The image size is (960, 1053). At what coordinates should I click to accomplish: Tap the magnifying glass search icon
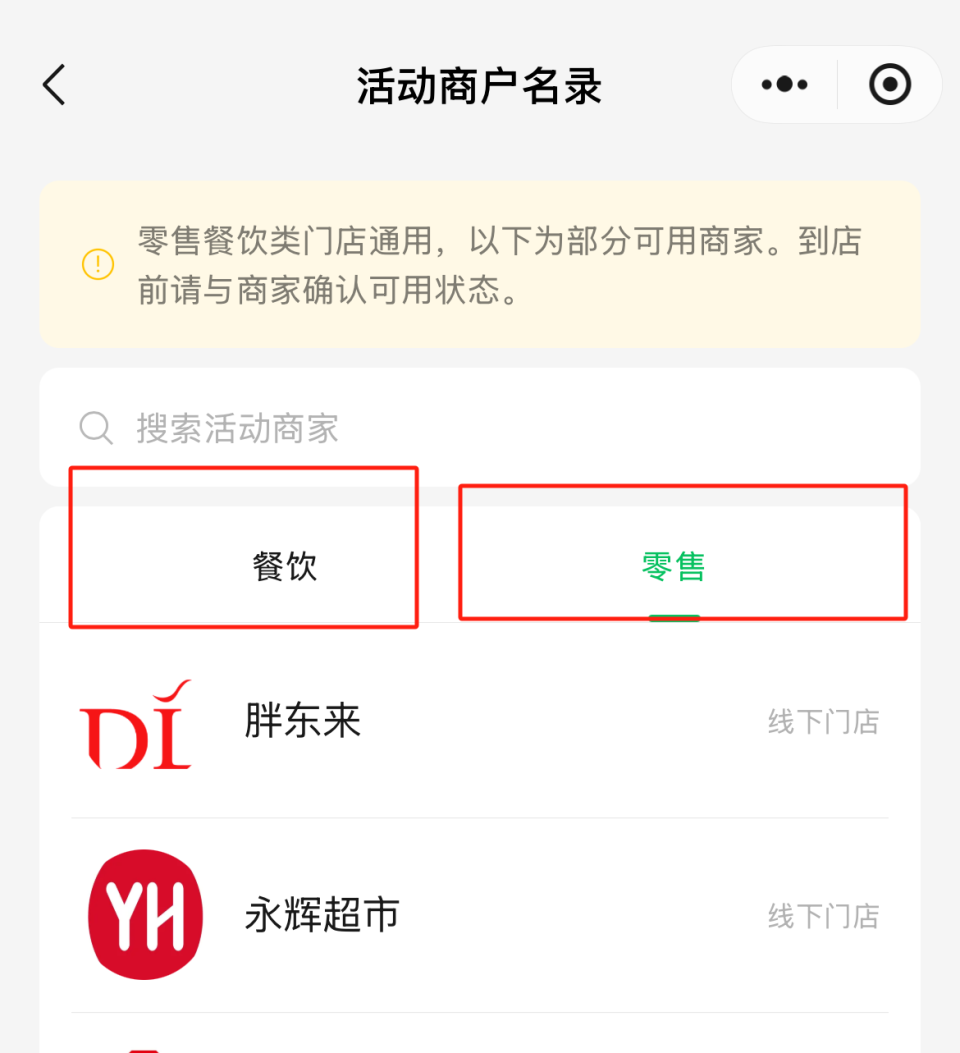[95, 428]
